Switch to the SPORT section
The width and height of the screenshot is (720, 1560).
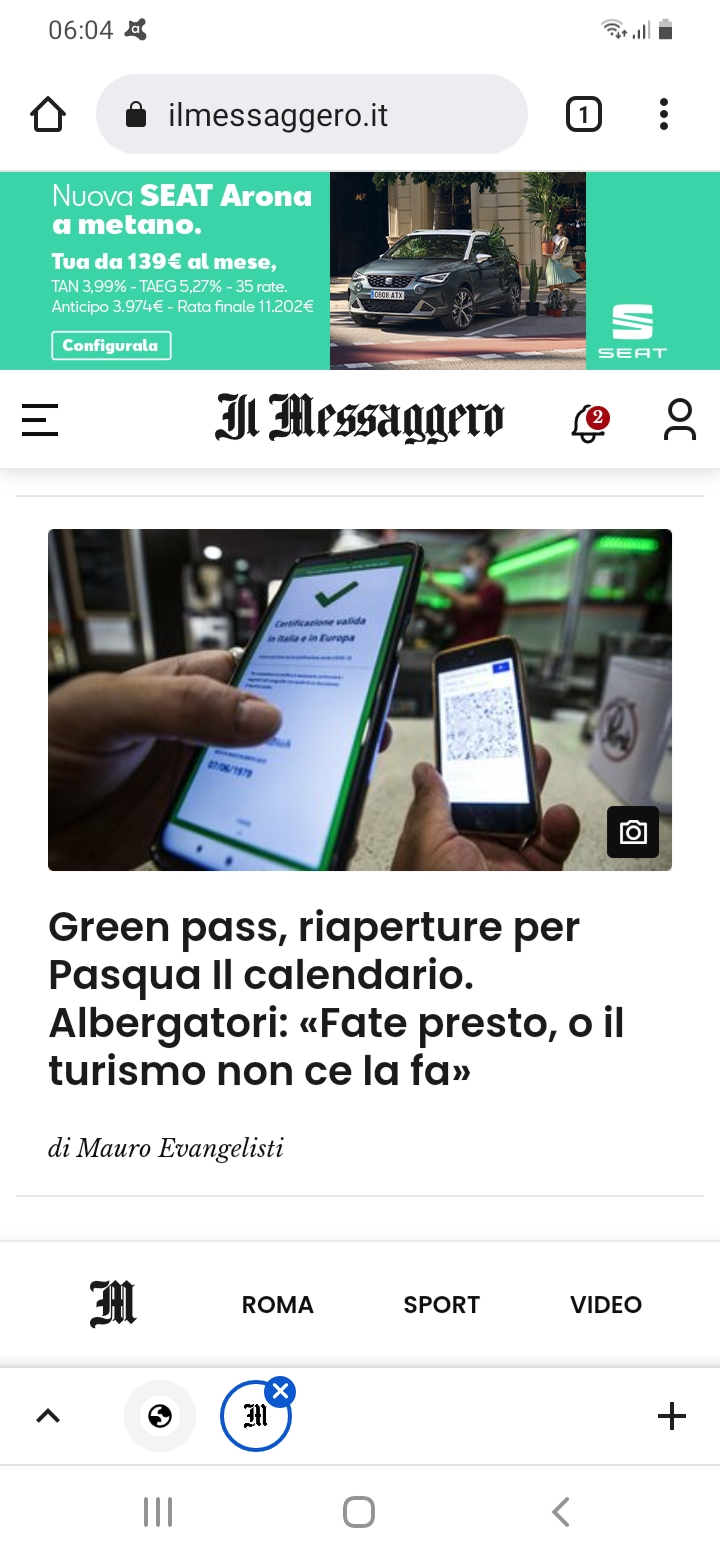[x=442, y=1305]
